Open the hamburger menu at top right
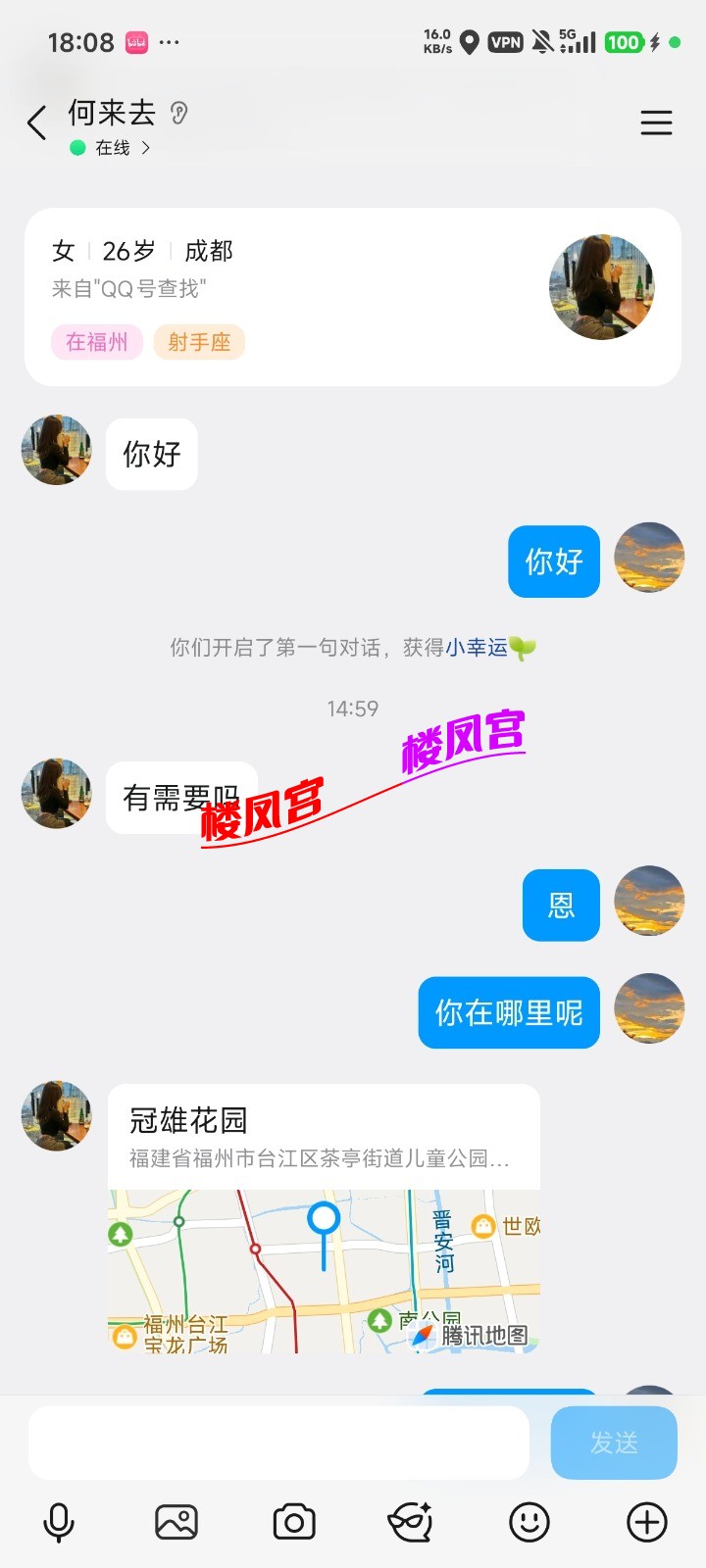The image size is (706, 1568). click(656, 123)
